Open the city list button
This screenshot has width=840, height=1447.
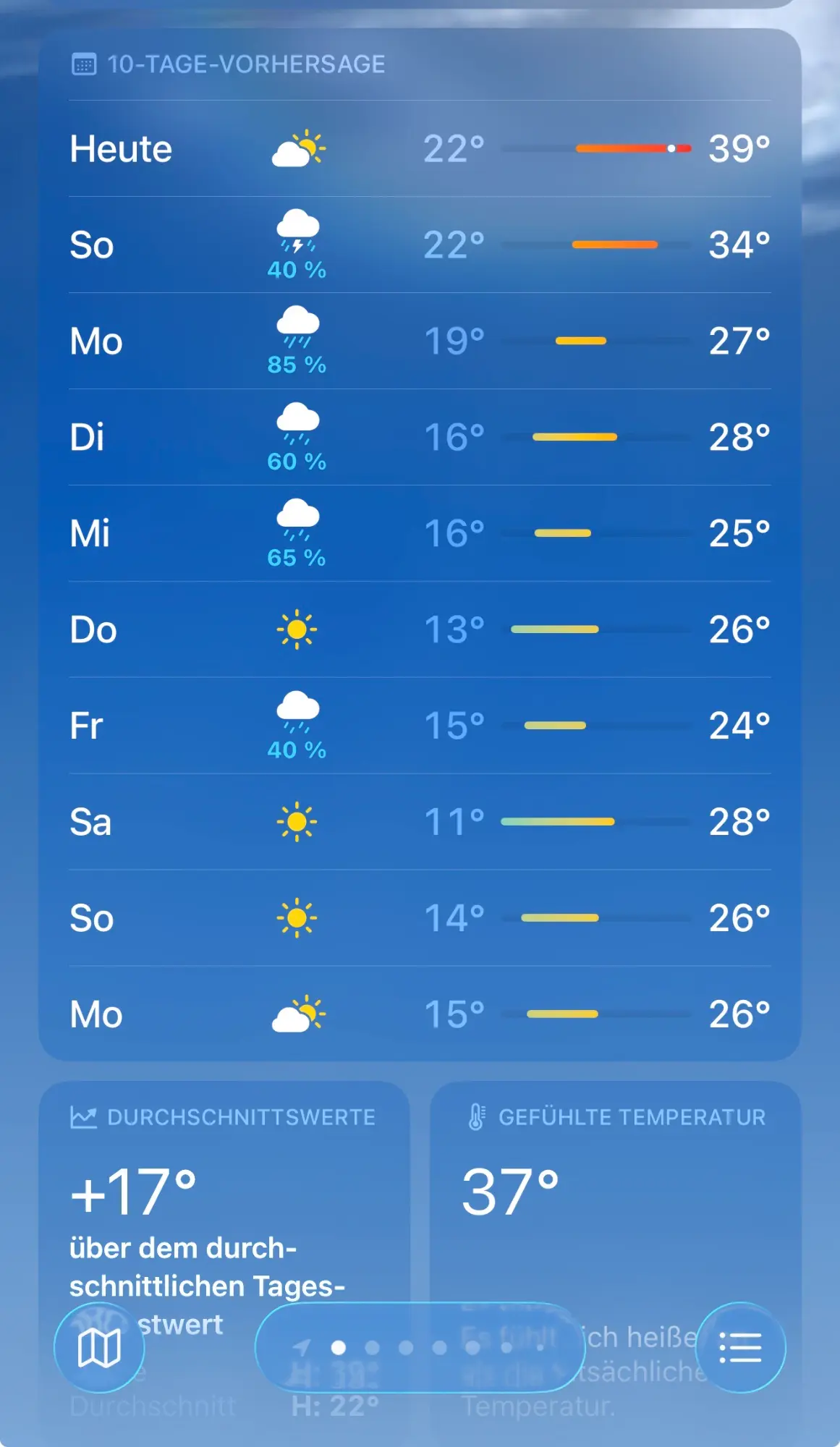740,1348
